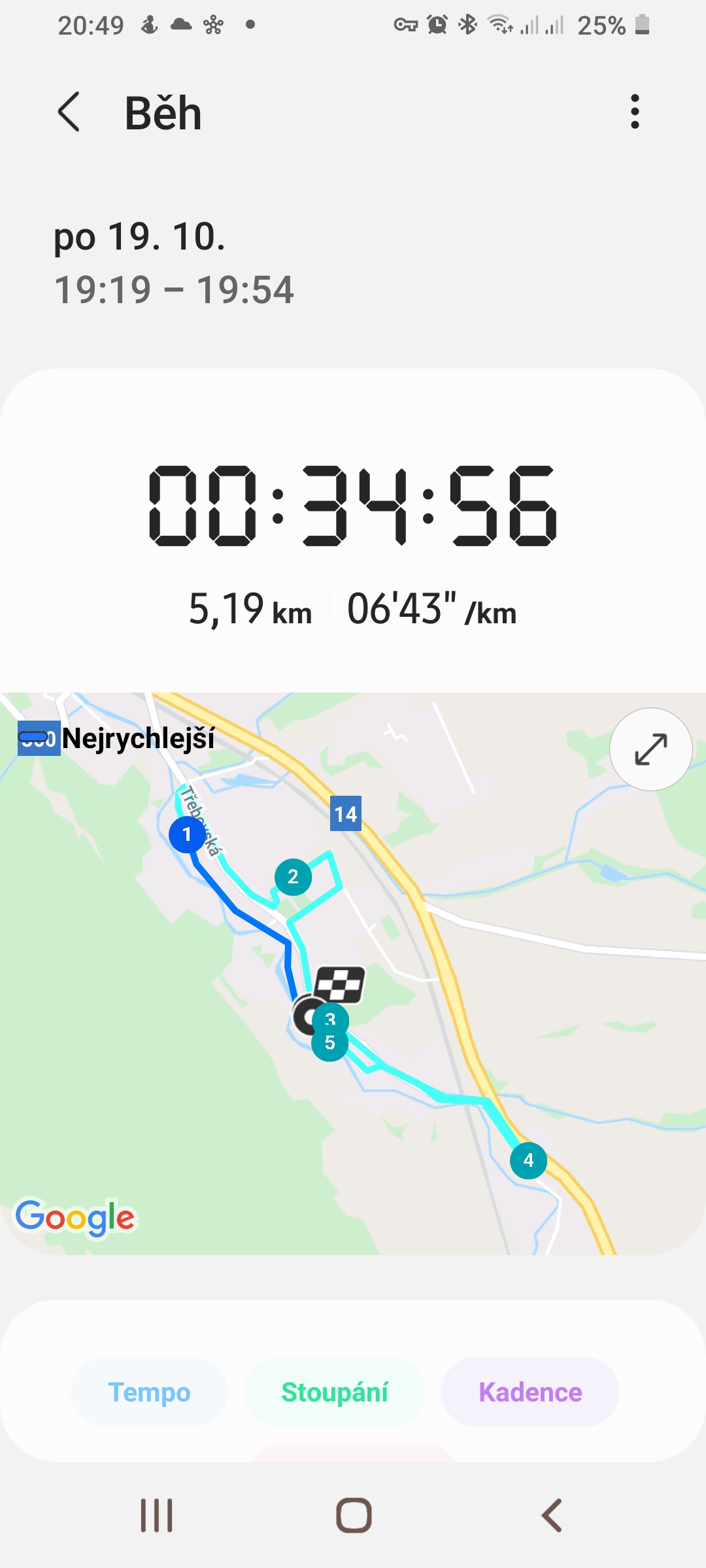The image size is (706, 1568).
Task: Open recent apps from navigation bar
Action: point(157,1515)
